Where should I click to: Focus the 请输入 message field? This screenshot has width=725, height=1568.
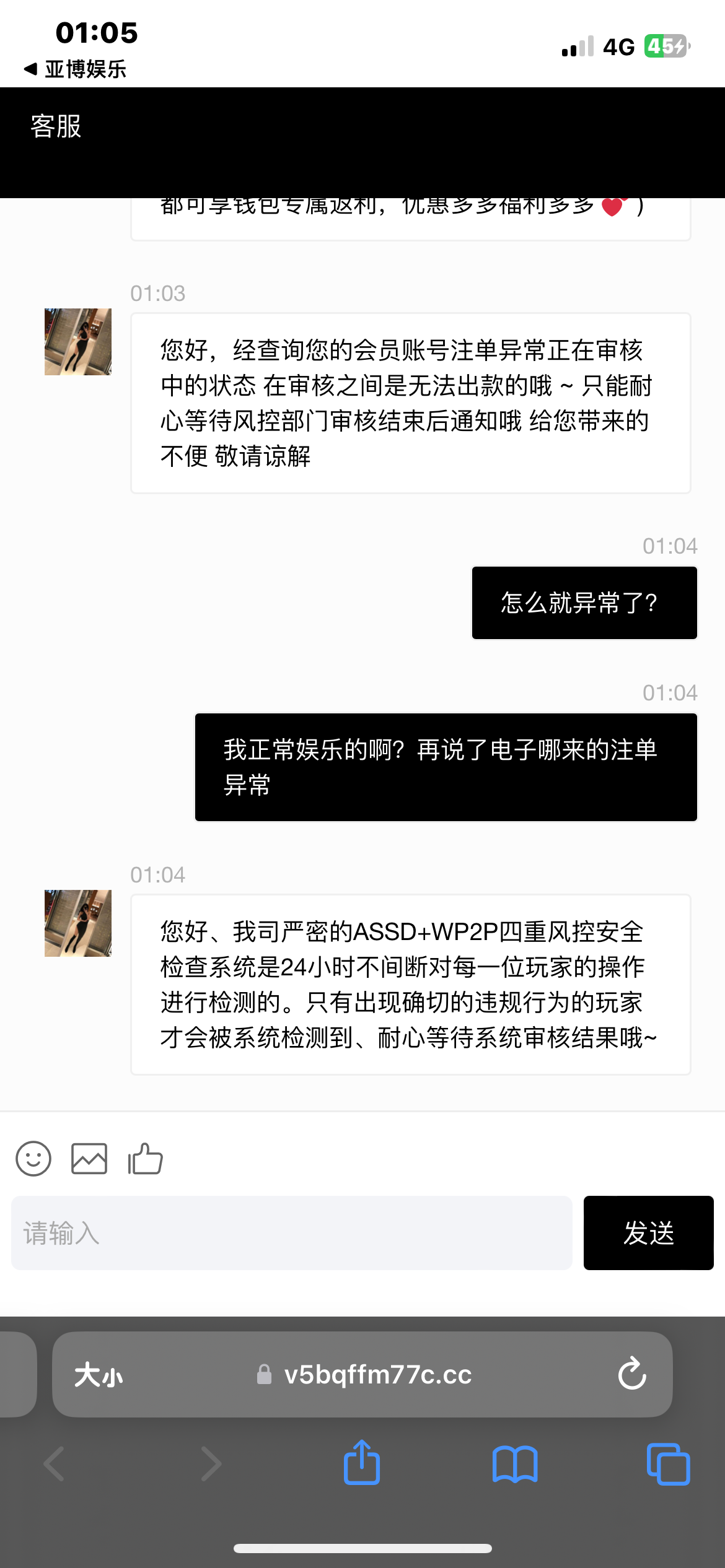point(291,1233)
